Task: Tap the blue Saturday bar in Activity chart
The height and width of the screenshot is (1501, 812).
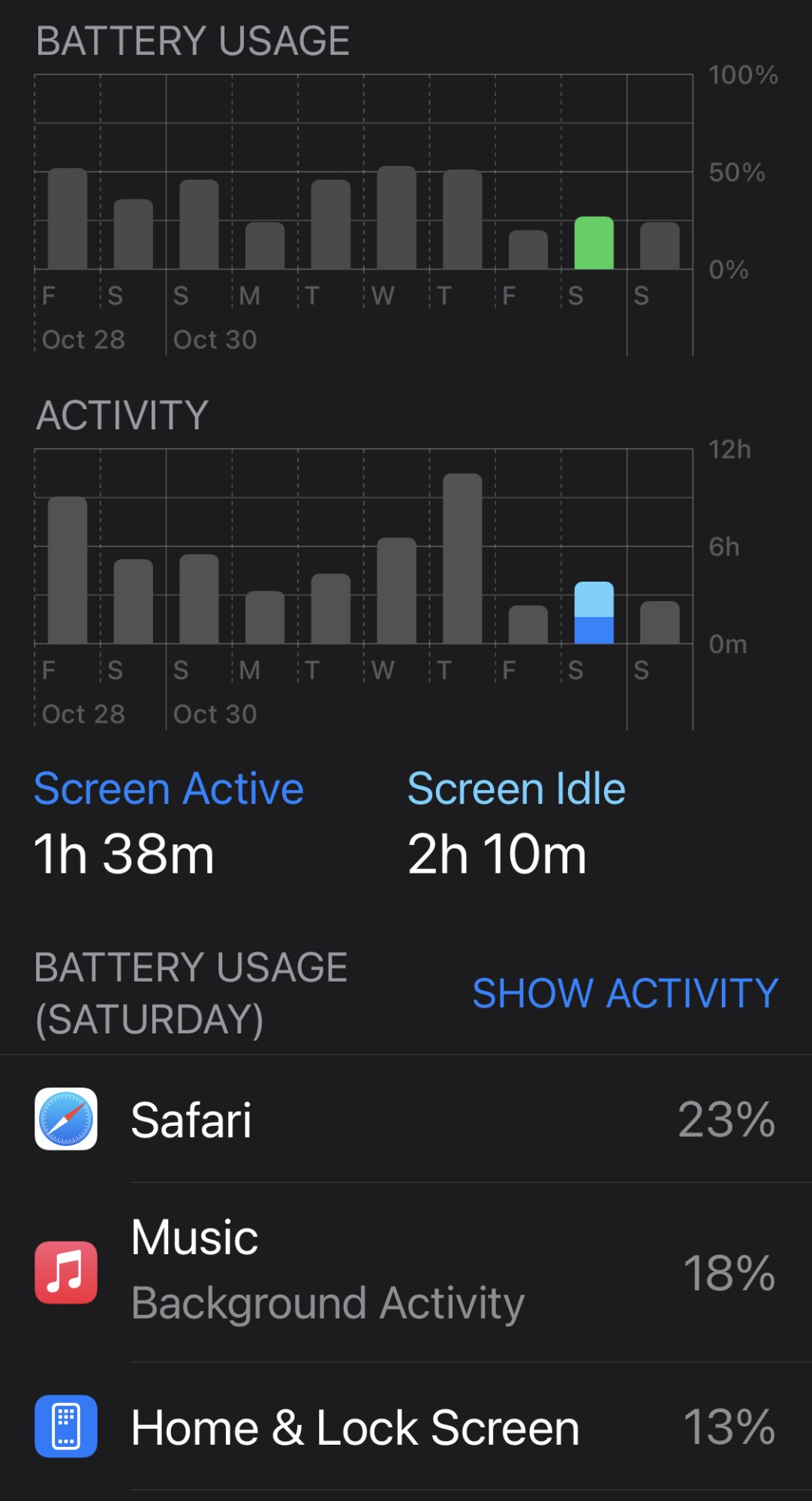Action: tap(594, 612)
